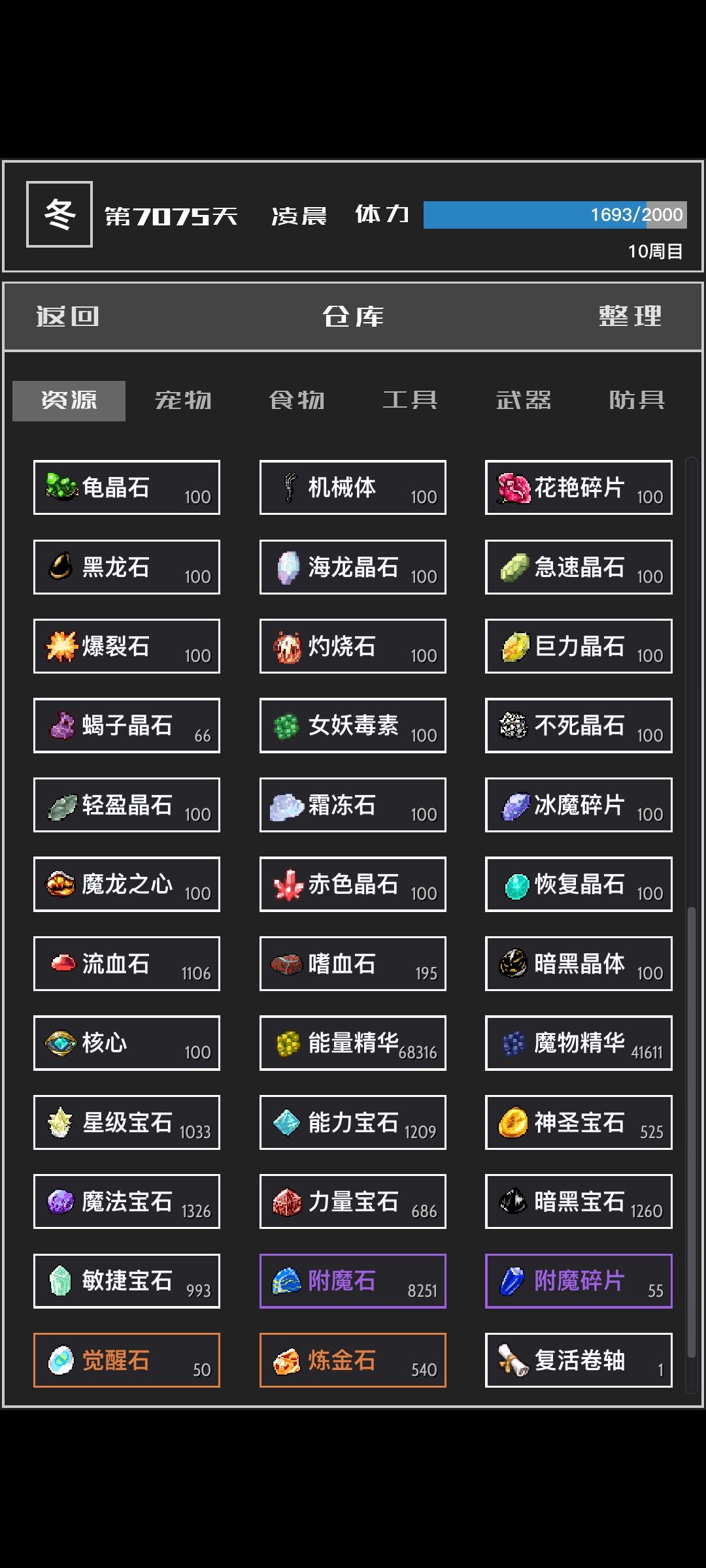Click the 黑龙石 black dragon stone
Viewport: 706px width, 1568px height.
(x=126, y=566)
